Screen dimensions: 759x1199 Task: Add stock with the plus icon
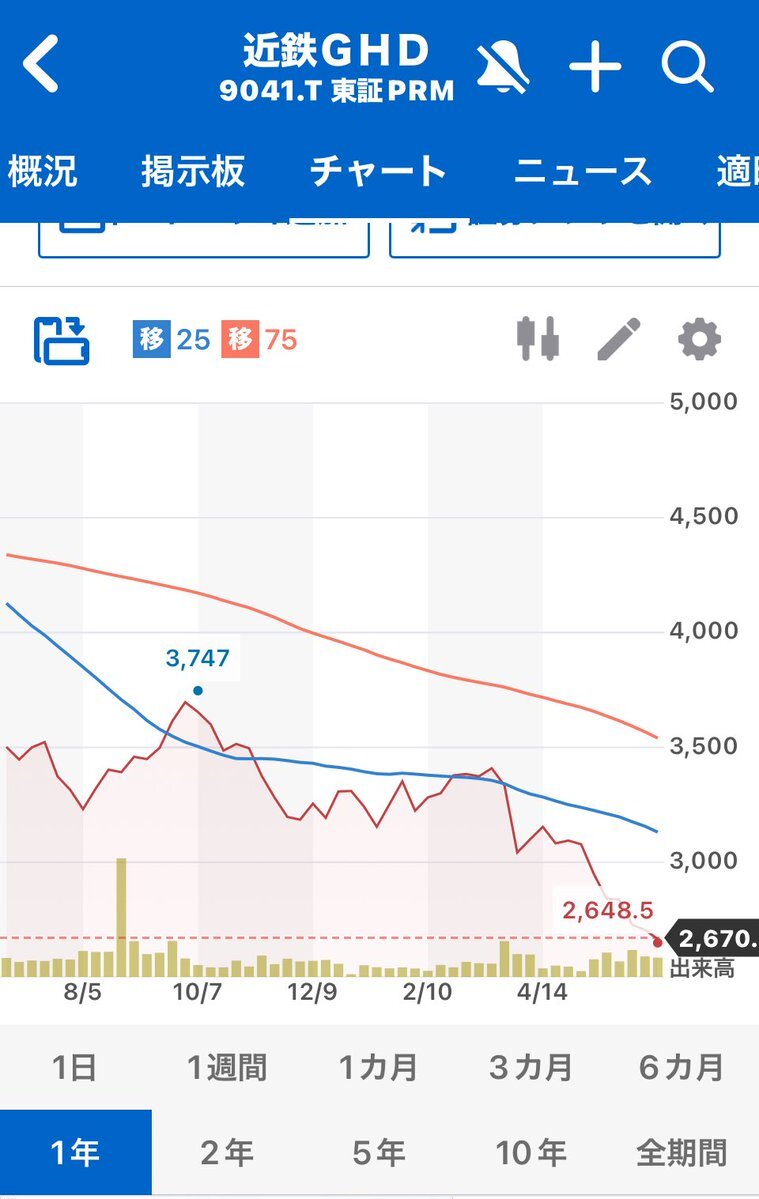pos(595,67)
